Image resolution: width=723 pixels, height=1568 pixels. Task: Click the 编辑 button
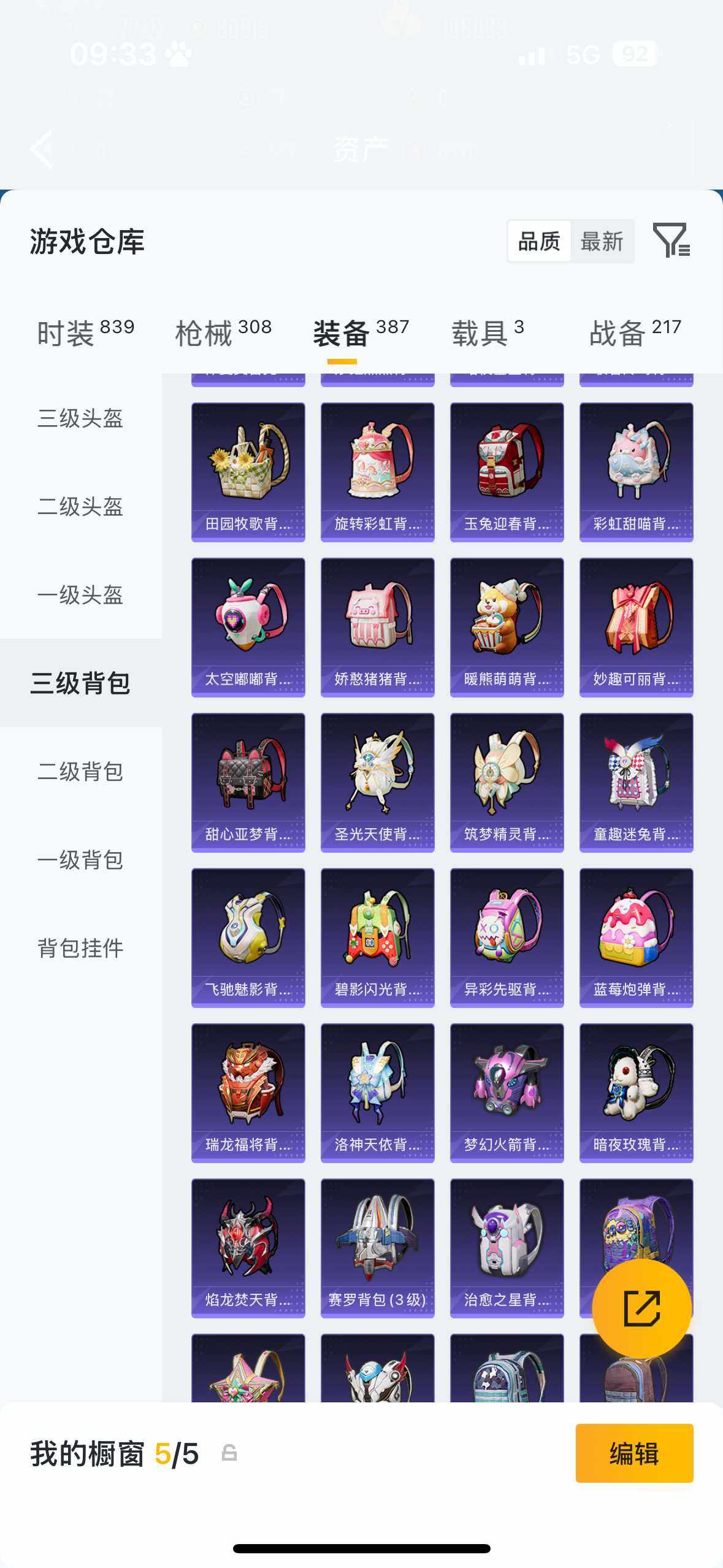634,1454
